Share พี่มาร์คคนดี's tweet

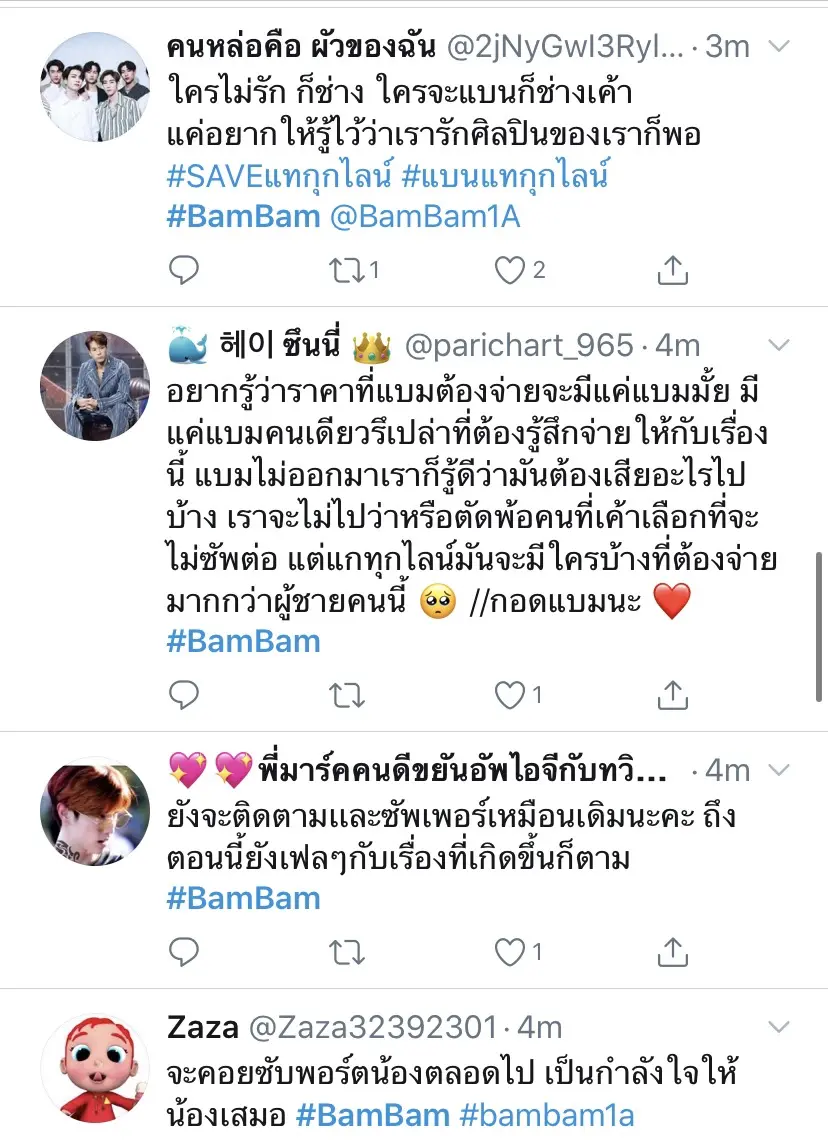point(673,952)
